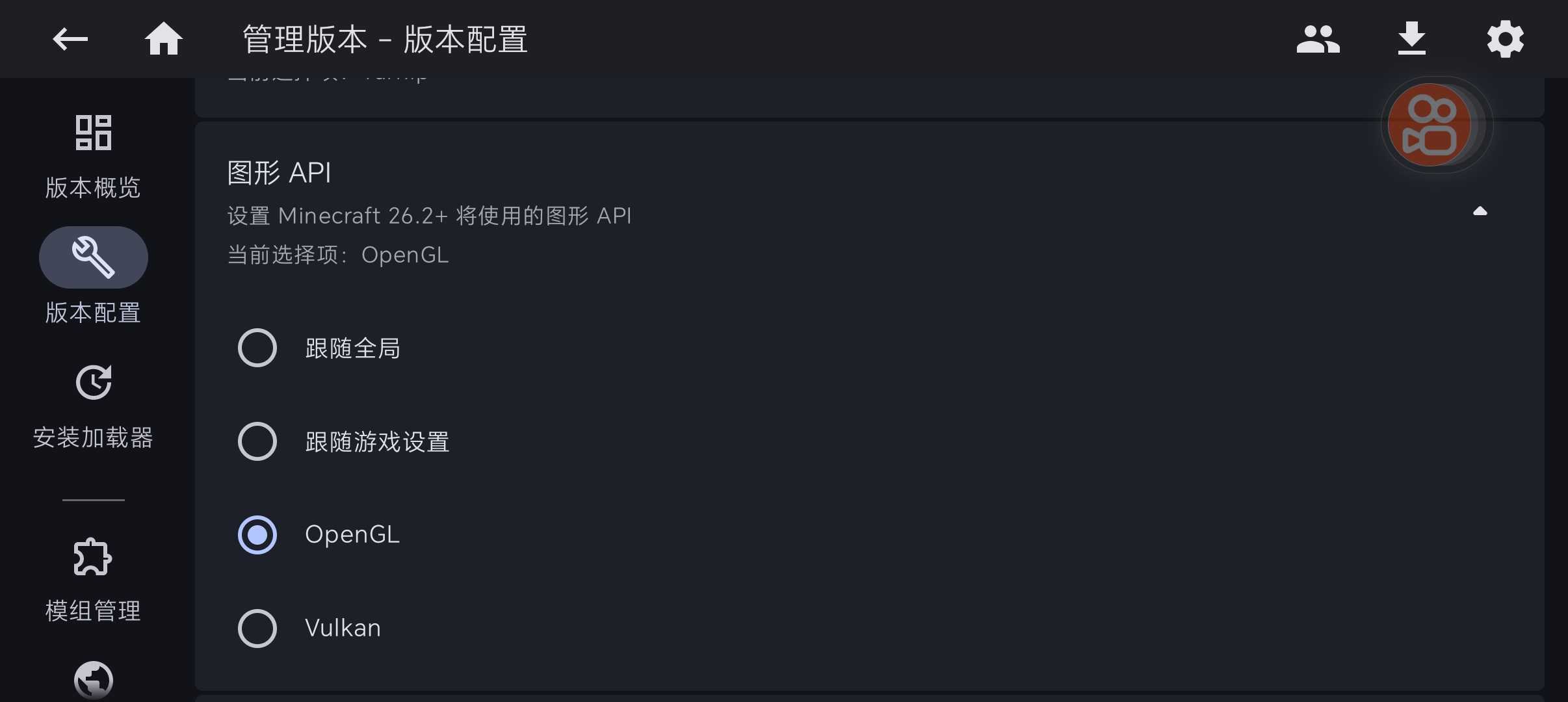Viewport: 1568px width, 702px height.
Task: Go back using the arrow icon
Action: tap(70, 39)
